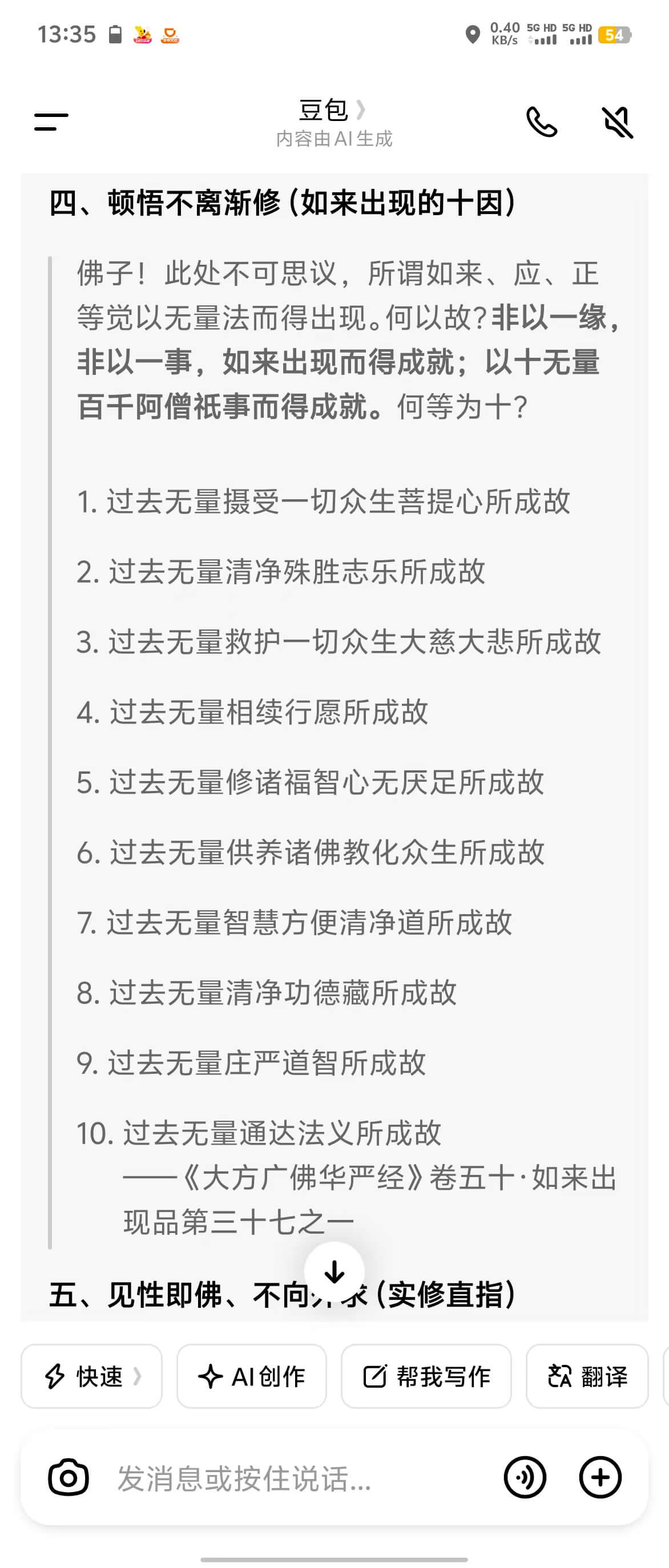The image size is (669, 1568).
Task: Choose the 帮我写作 chip
Action: click(x=426, y=1376)
